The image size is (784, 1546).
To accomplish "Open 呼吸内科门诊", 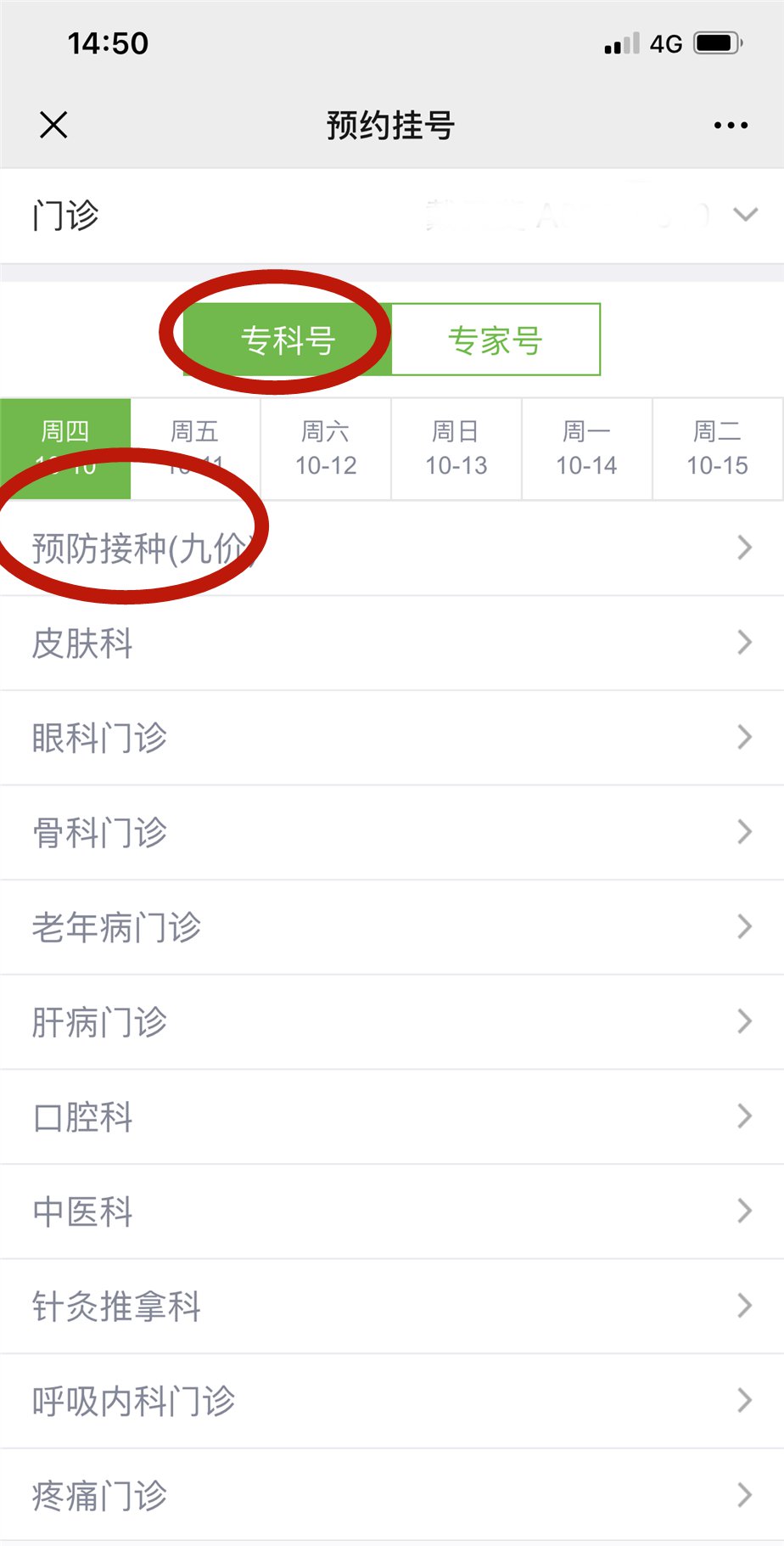I will tap(390, 1401).
